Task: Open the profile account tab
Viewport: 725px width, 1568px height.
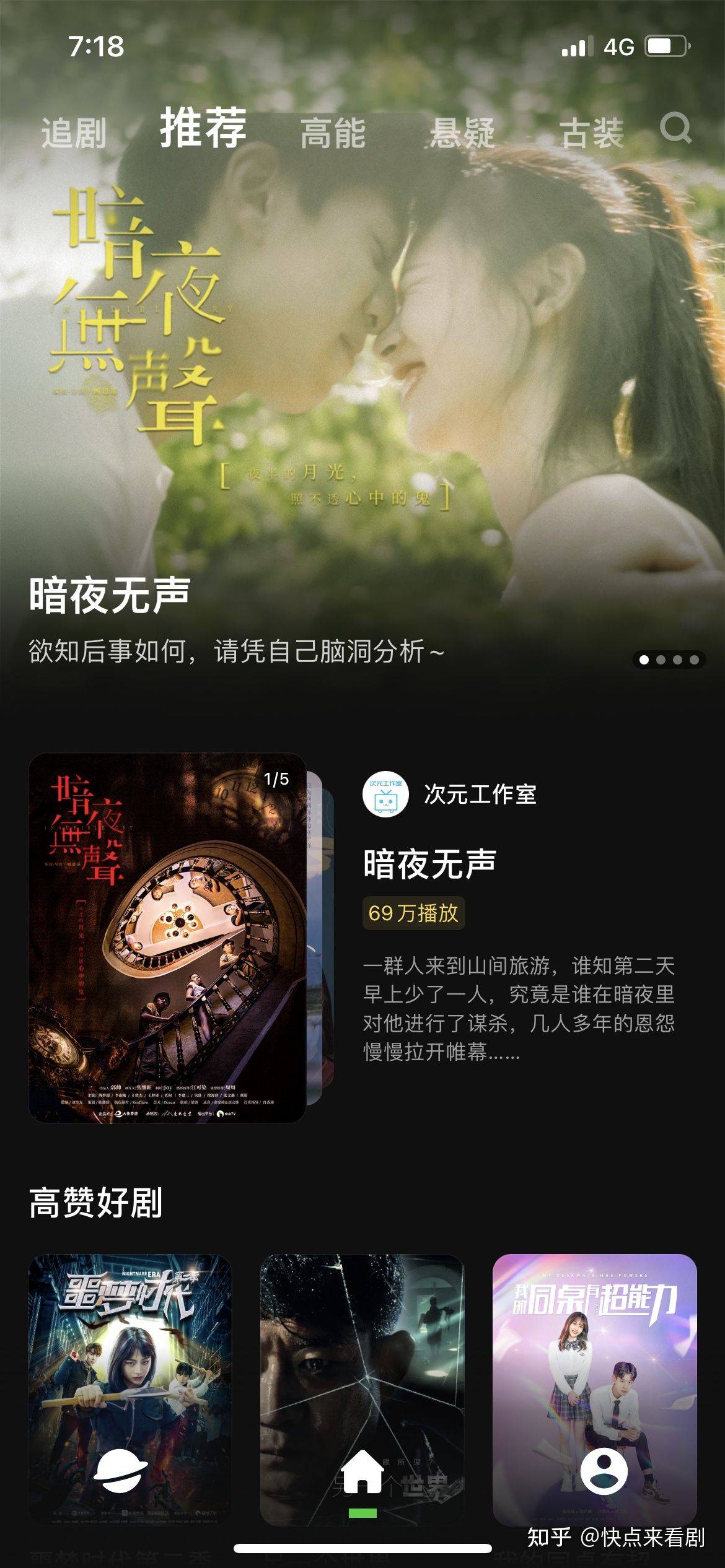Action: pyautogui.click(x=604, y=1471)
